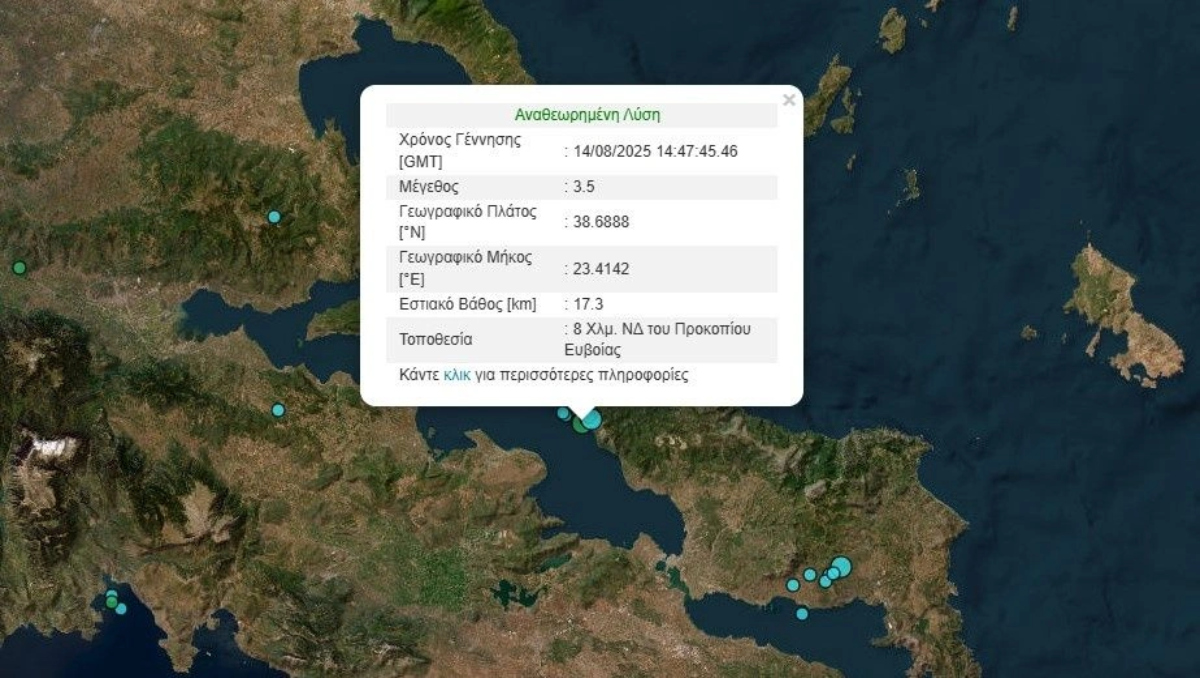Select the large marker under the popup's pointer
The image size is (1200, 678).
[591, 419]
